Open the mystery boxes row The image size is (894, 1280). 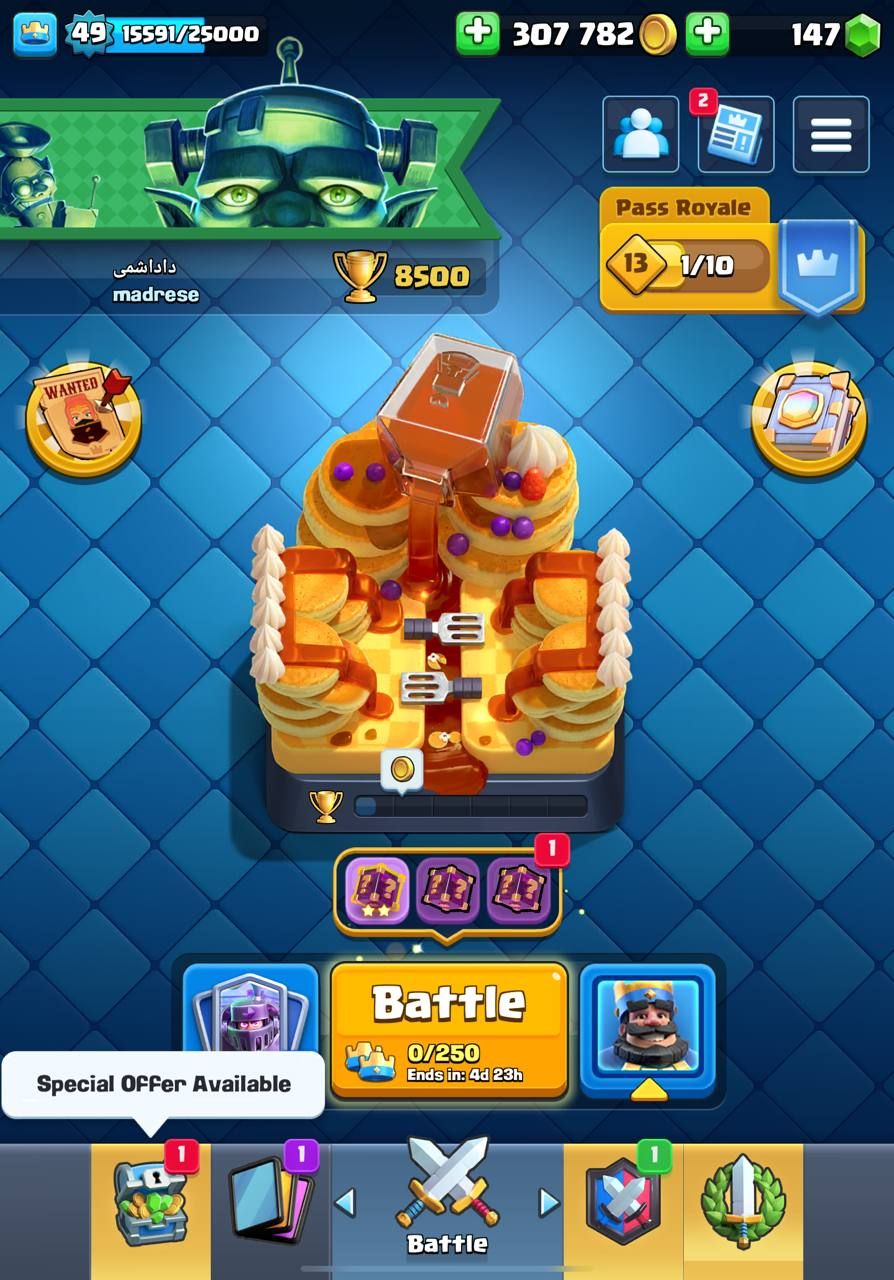[x=447, y=889]
